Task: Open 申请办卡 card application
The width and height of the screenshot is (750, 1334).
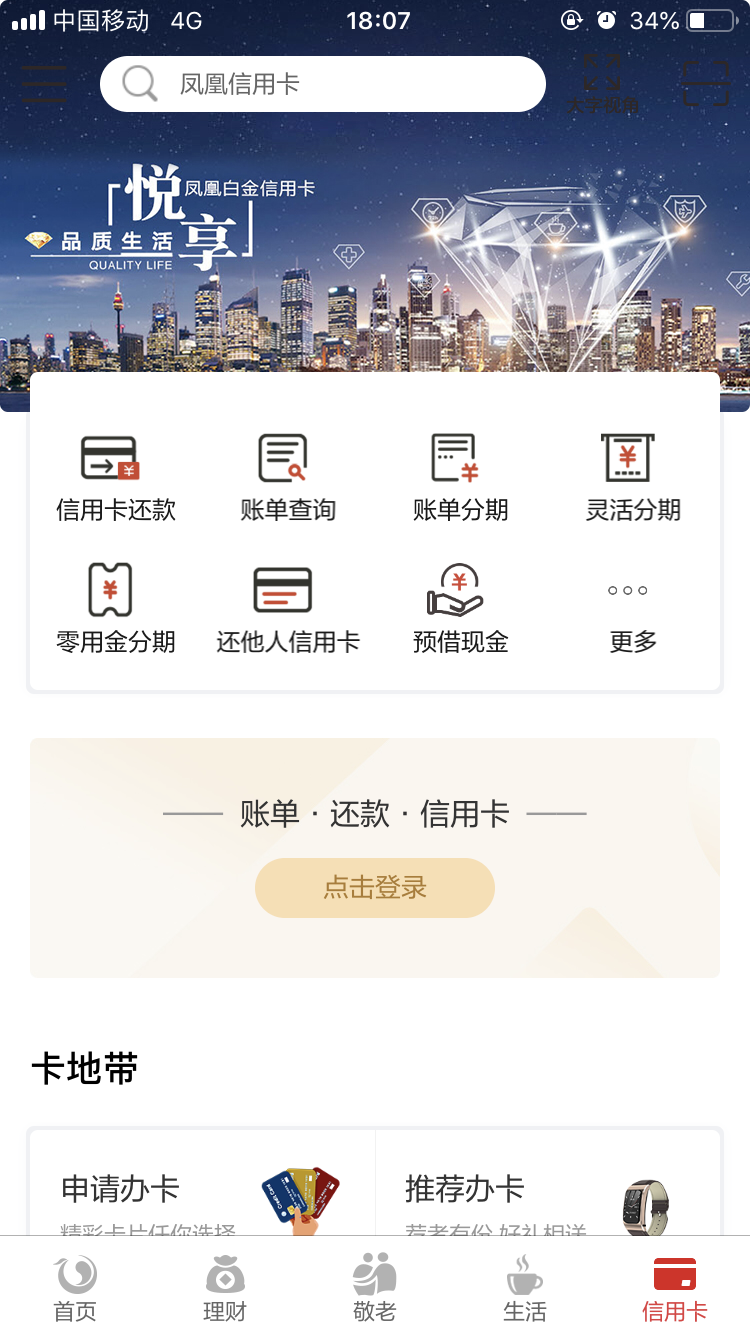Action: coord(200,1190)
